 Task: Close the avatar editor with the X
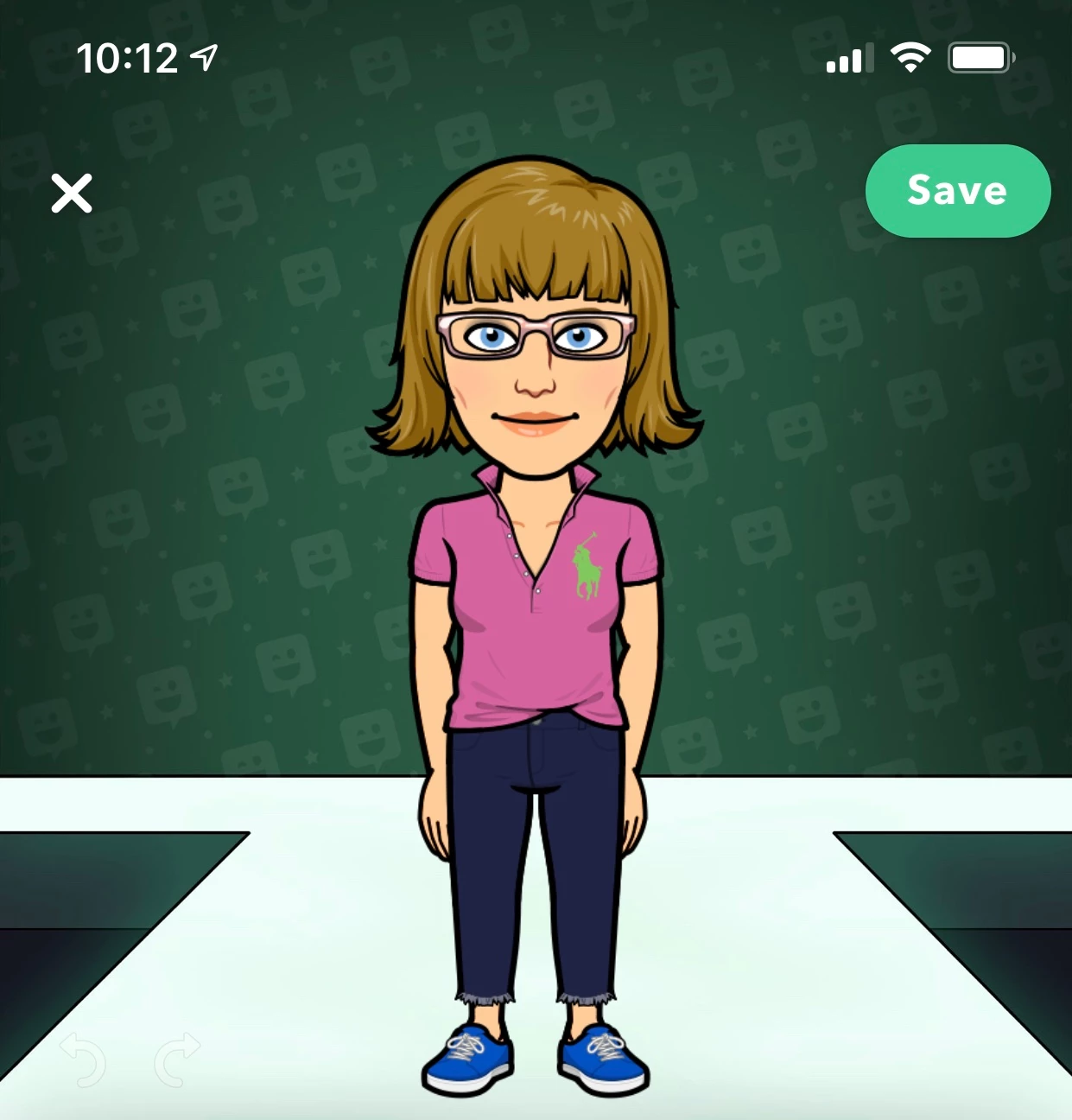point(72,192)
